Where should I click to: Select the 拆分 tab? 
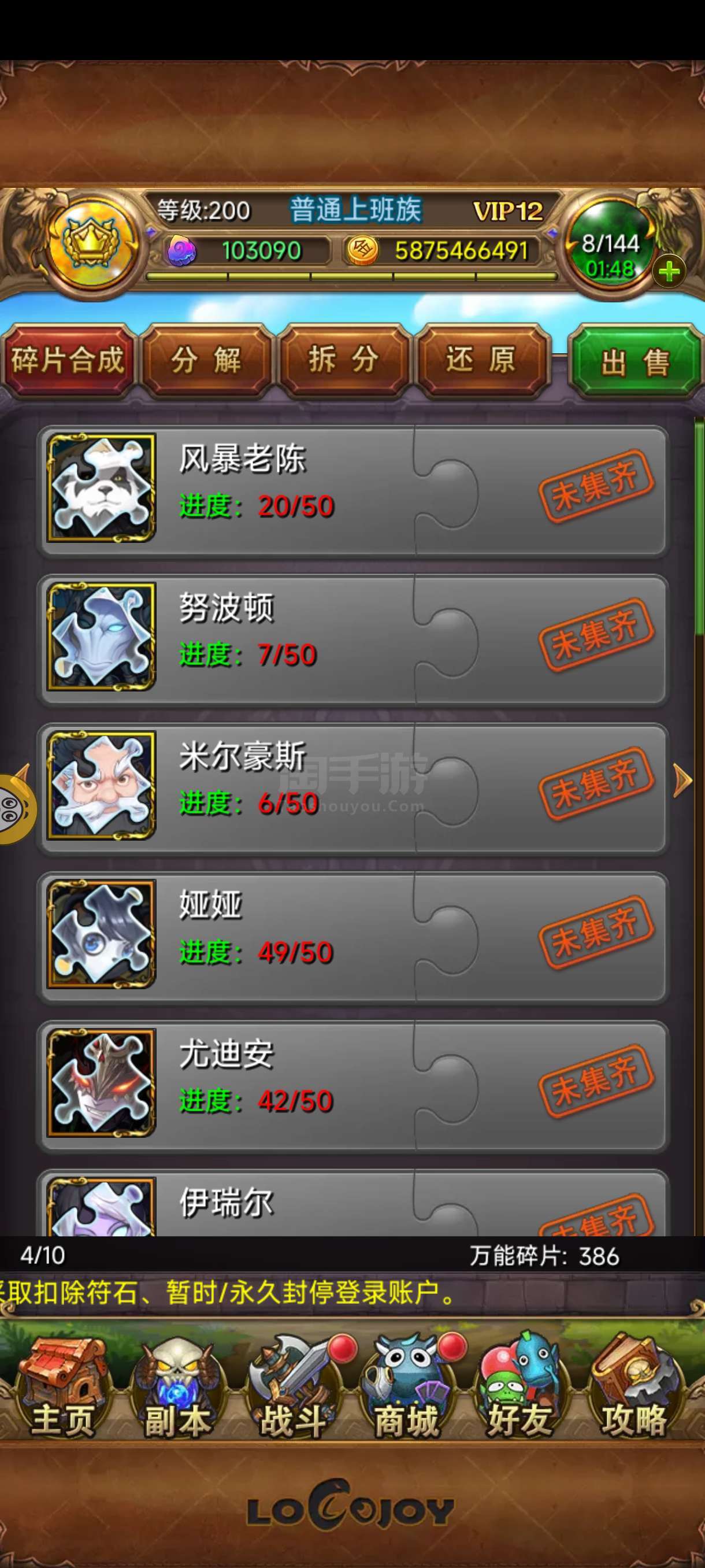(344, 360)
